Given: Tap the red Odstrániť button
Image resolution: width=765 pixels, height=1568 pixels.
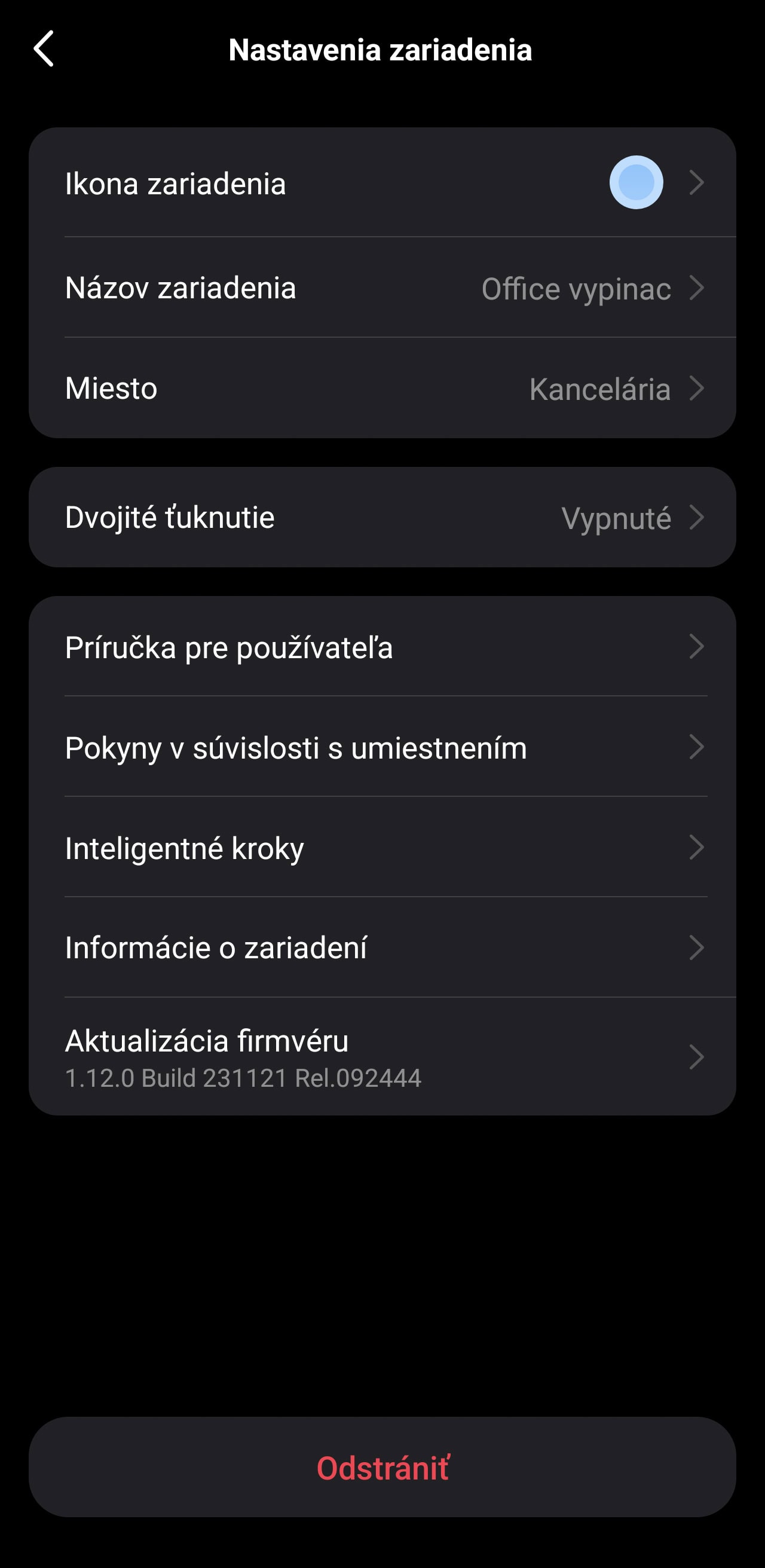Looking at the screenshot, I should click(x=382, y=1467).
